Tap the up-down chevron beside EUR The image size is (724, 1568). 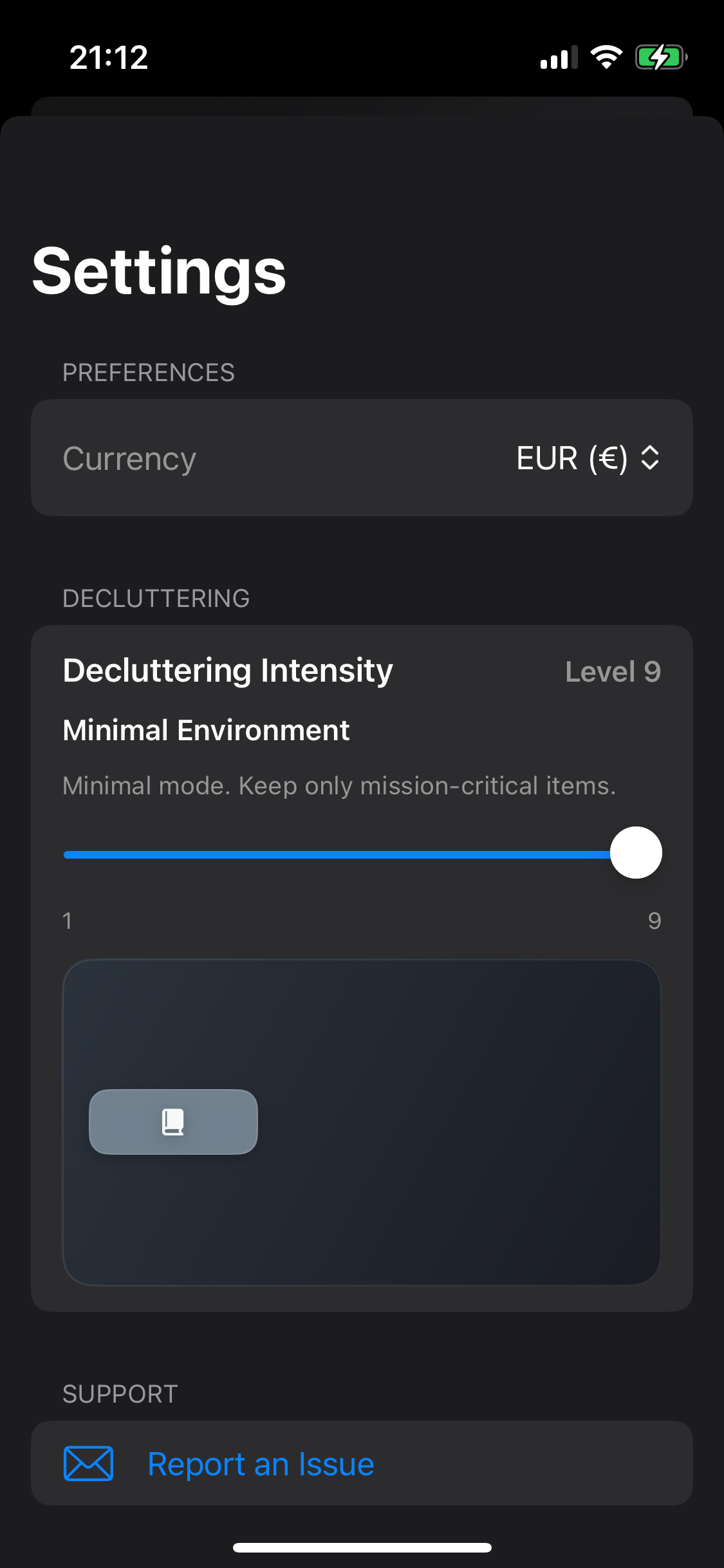651,458
